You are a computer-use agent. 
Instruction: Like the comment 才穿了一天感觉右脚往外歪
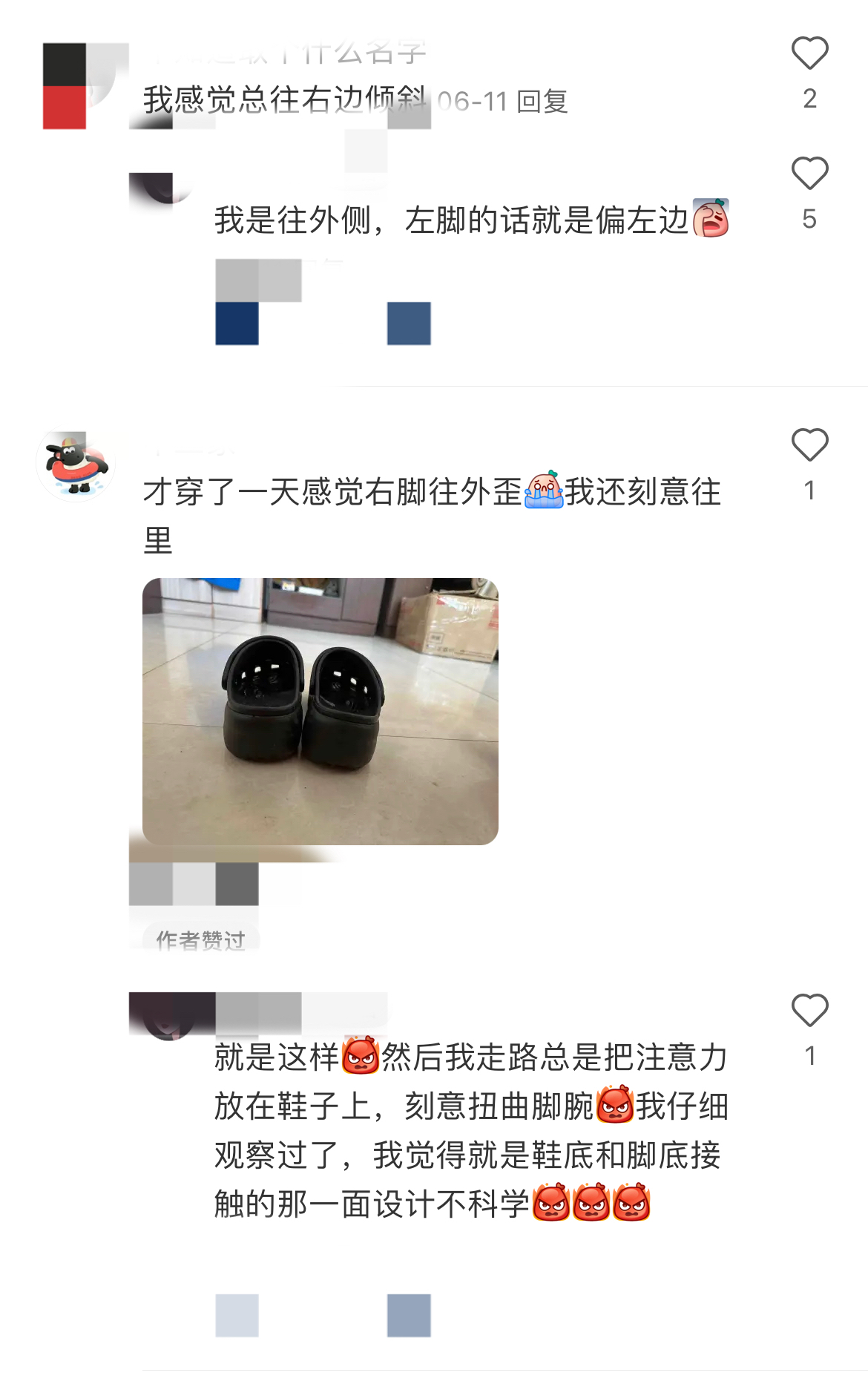pos(809,445)
